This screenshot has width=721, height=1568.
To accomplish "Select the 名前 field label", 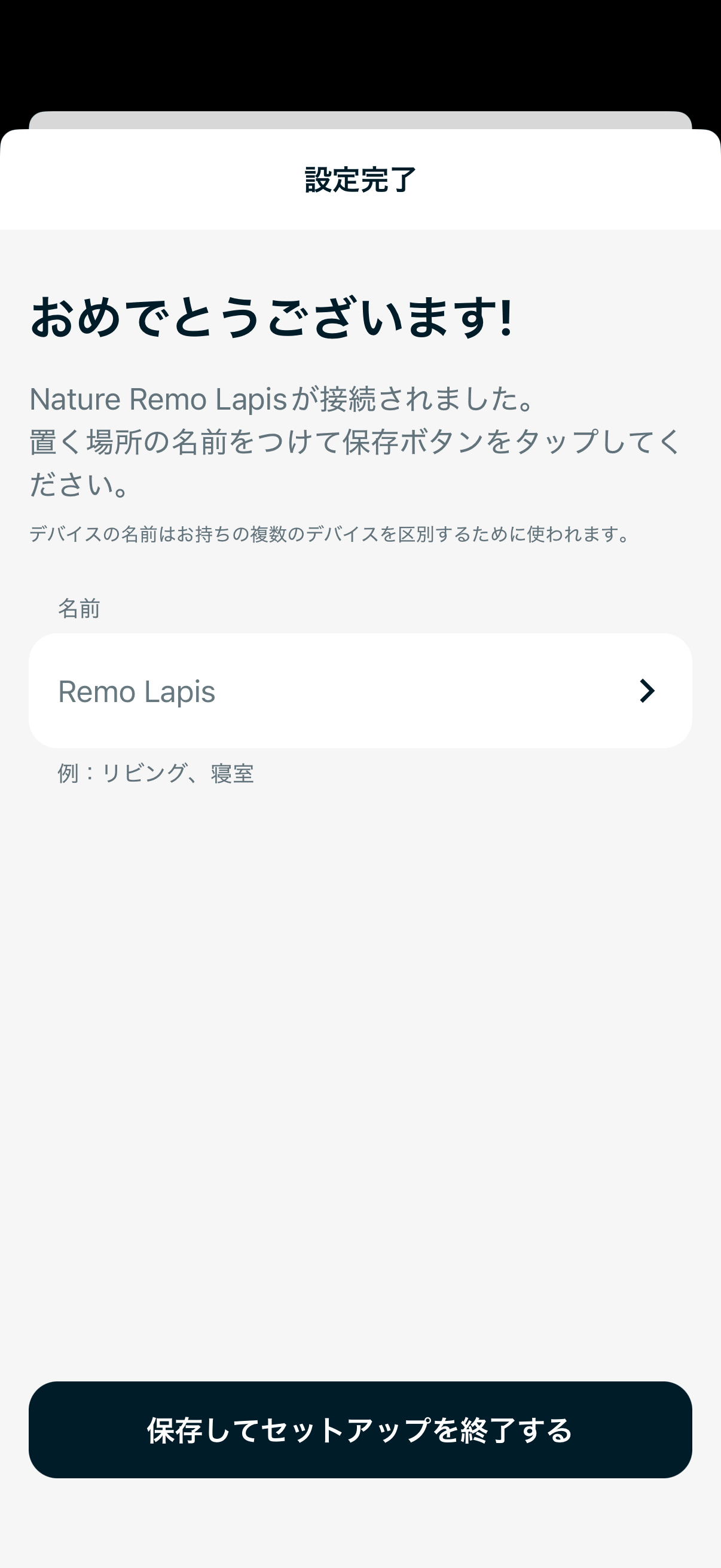I will tap(79, 608).
